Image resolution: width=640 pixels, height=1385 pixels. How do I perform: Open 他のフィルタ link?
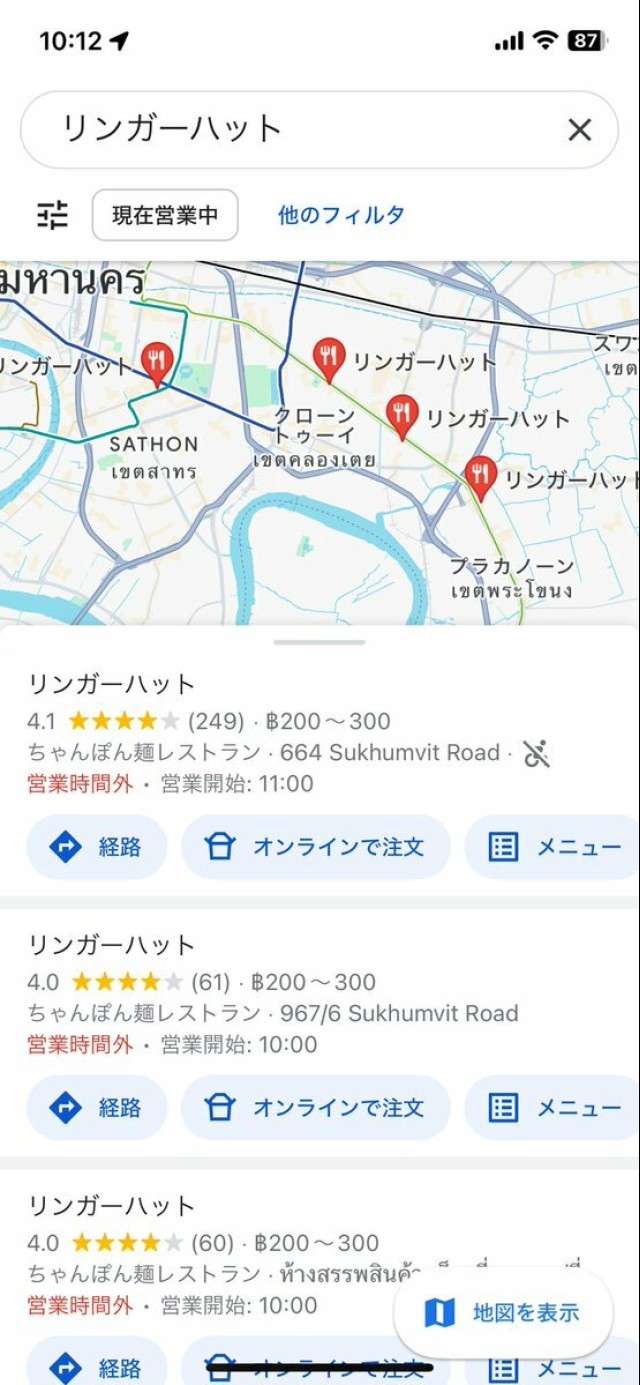[x=341, y=215]
